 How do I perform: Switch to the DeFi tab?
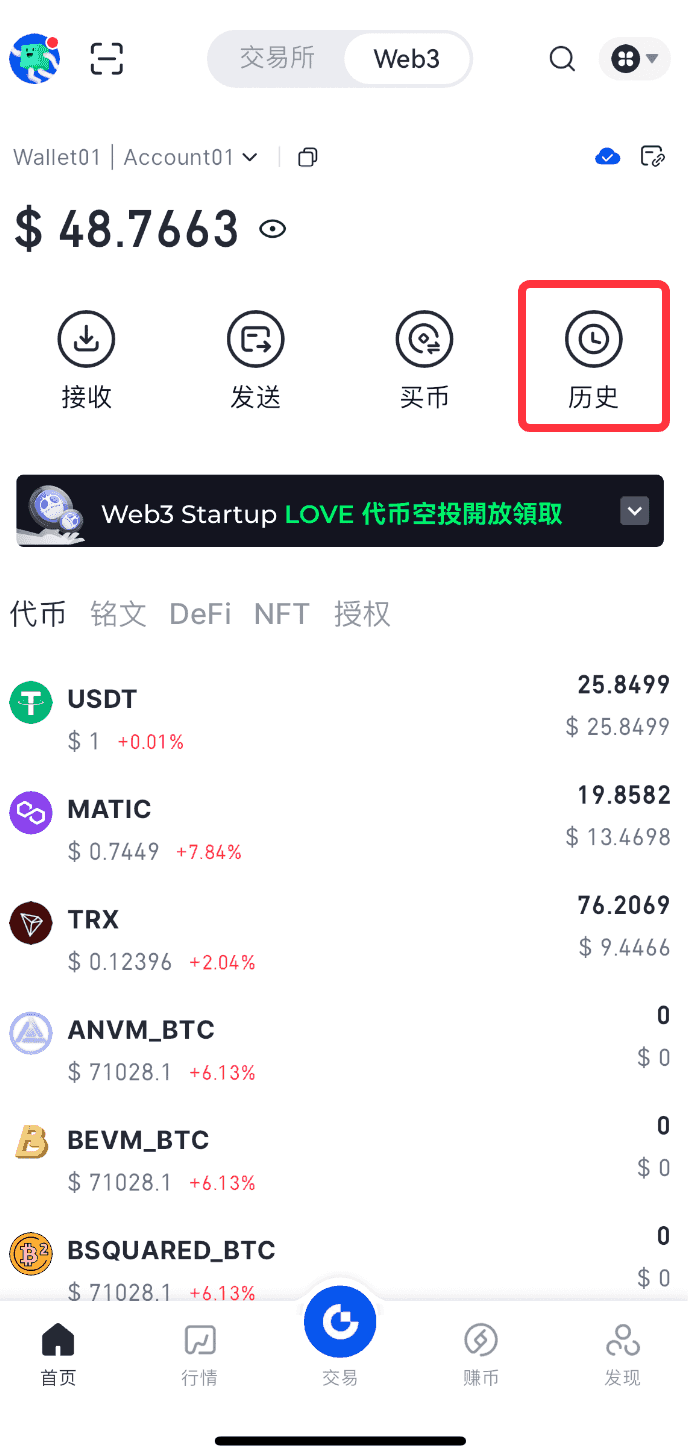click(200, 614)
